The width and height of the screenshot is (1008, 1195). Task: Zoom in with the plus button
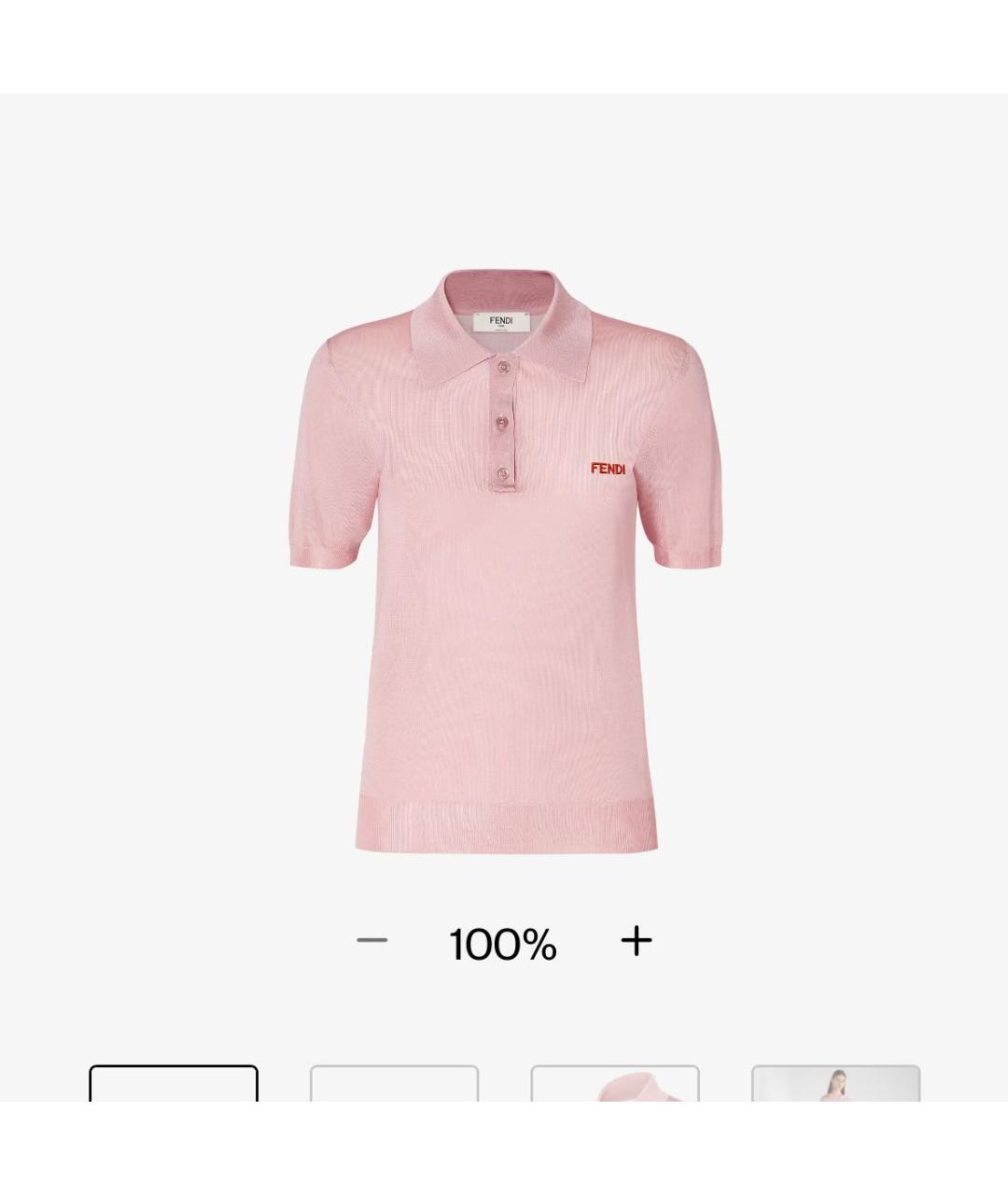(x=637, y=940)
